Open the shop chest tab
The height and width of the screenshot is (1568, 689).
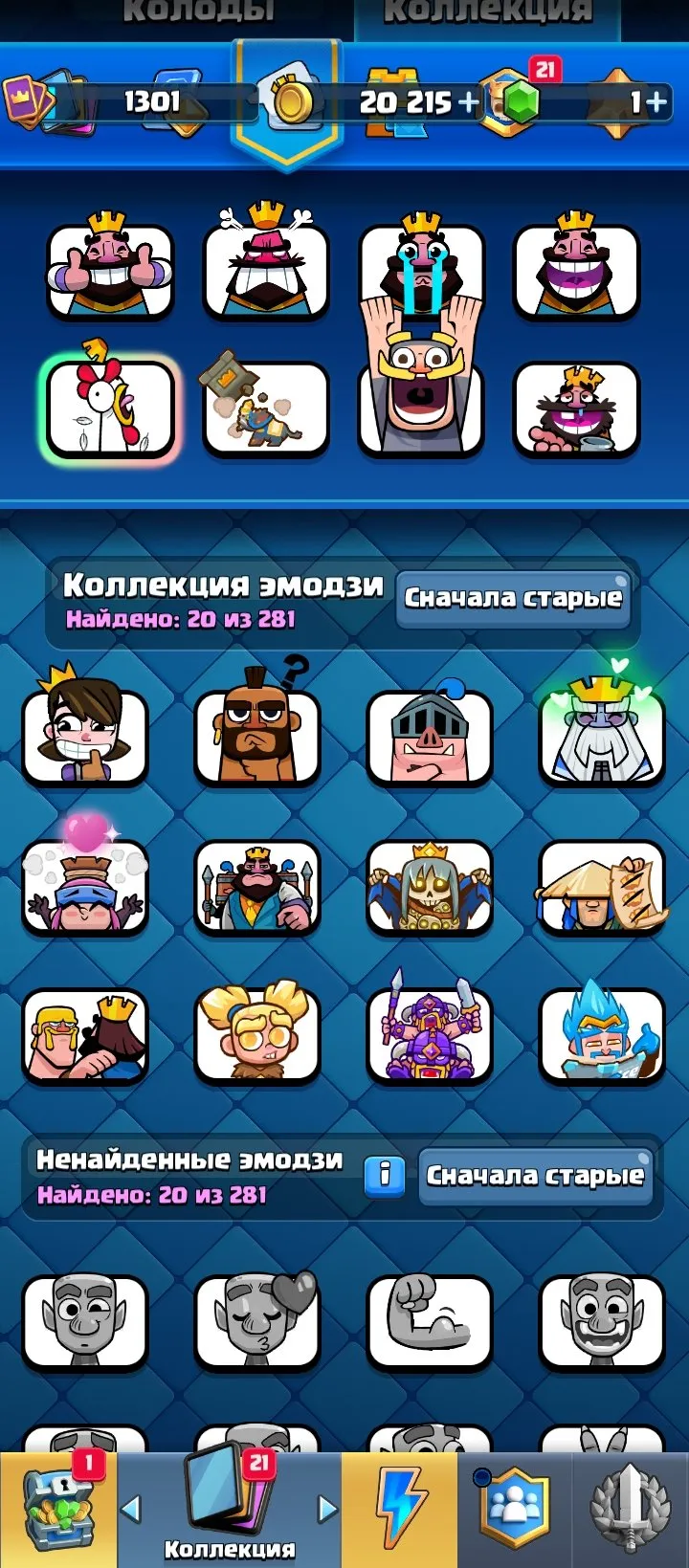click(57, 1510)
